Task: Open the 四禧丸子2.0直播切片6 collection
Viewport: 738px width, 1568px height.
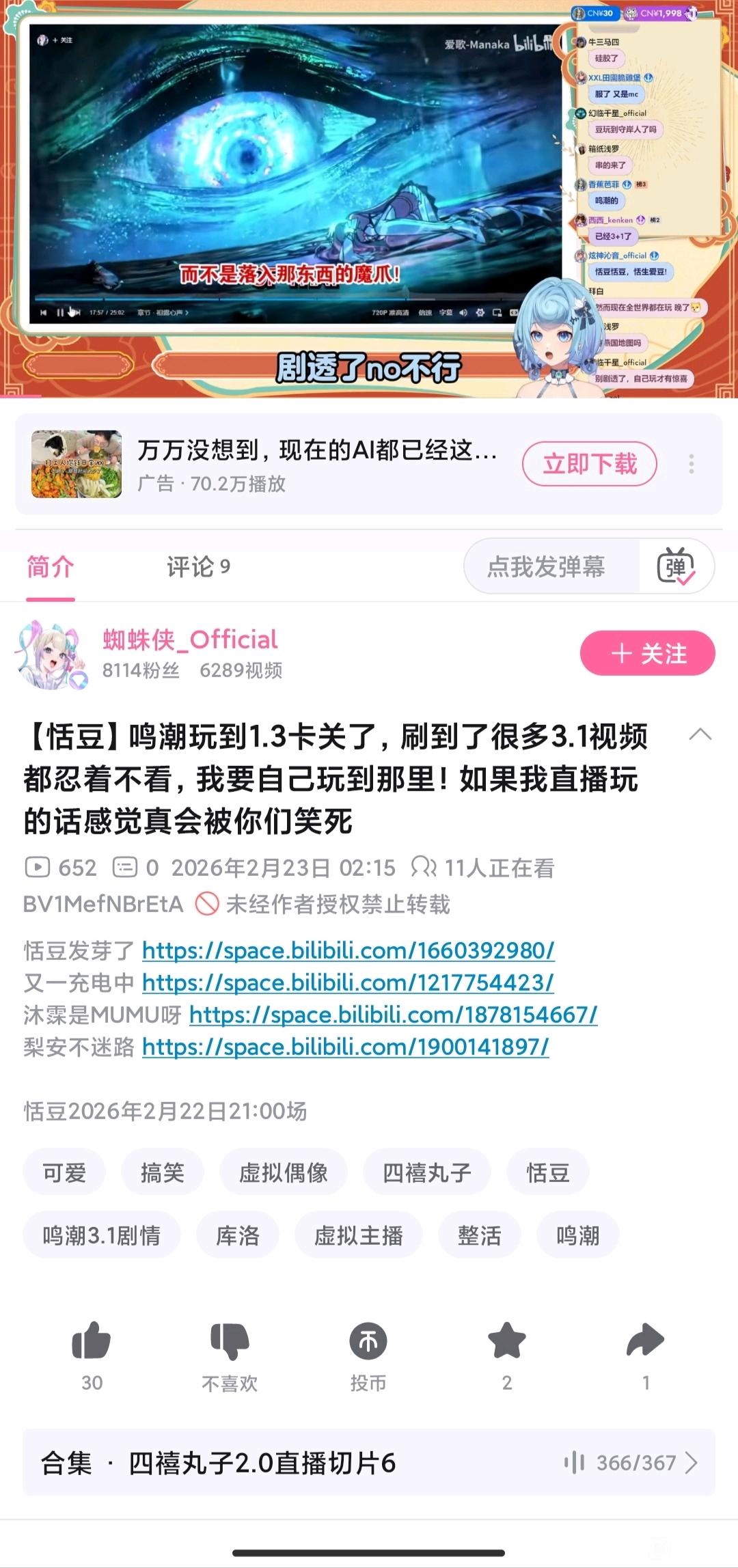Action: coord(369,1463)
